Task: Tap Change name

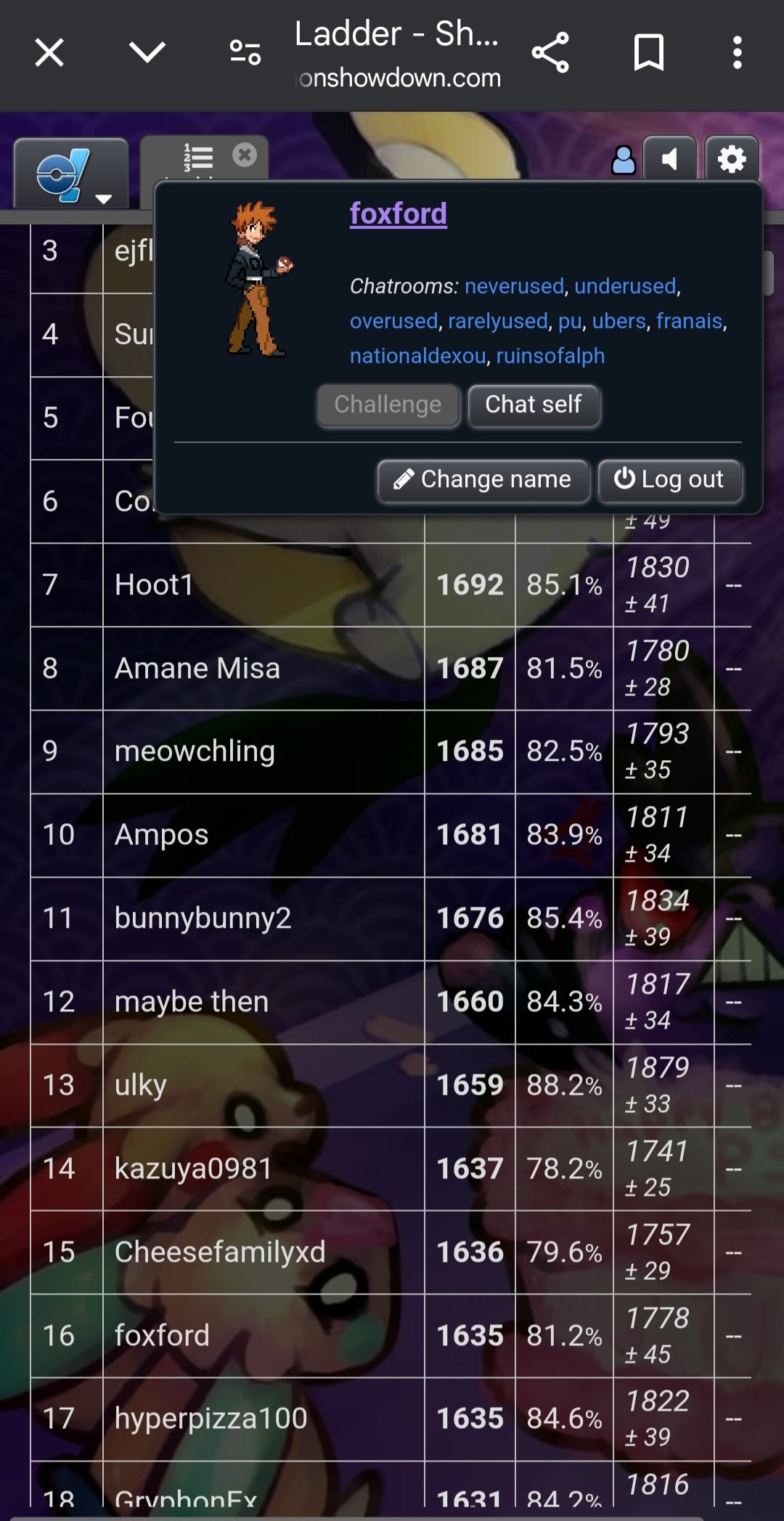Action: [483, 480]
